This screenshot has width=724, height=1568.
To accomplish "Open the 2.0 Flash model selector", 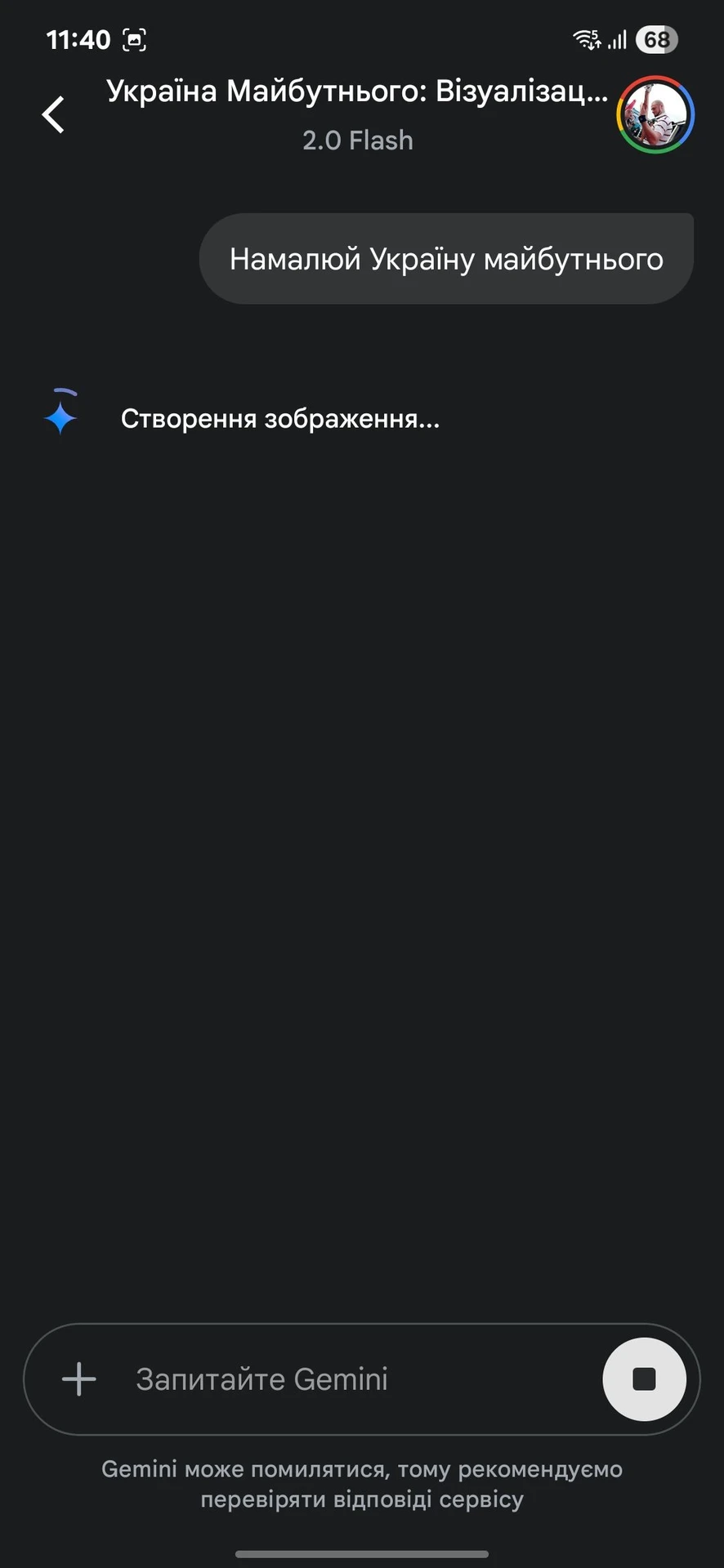I will coord(357,140).
